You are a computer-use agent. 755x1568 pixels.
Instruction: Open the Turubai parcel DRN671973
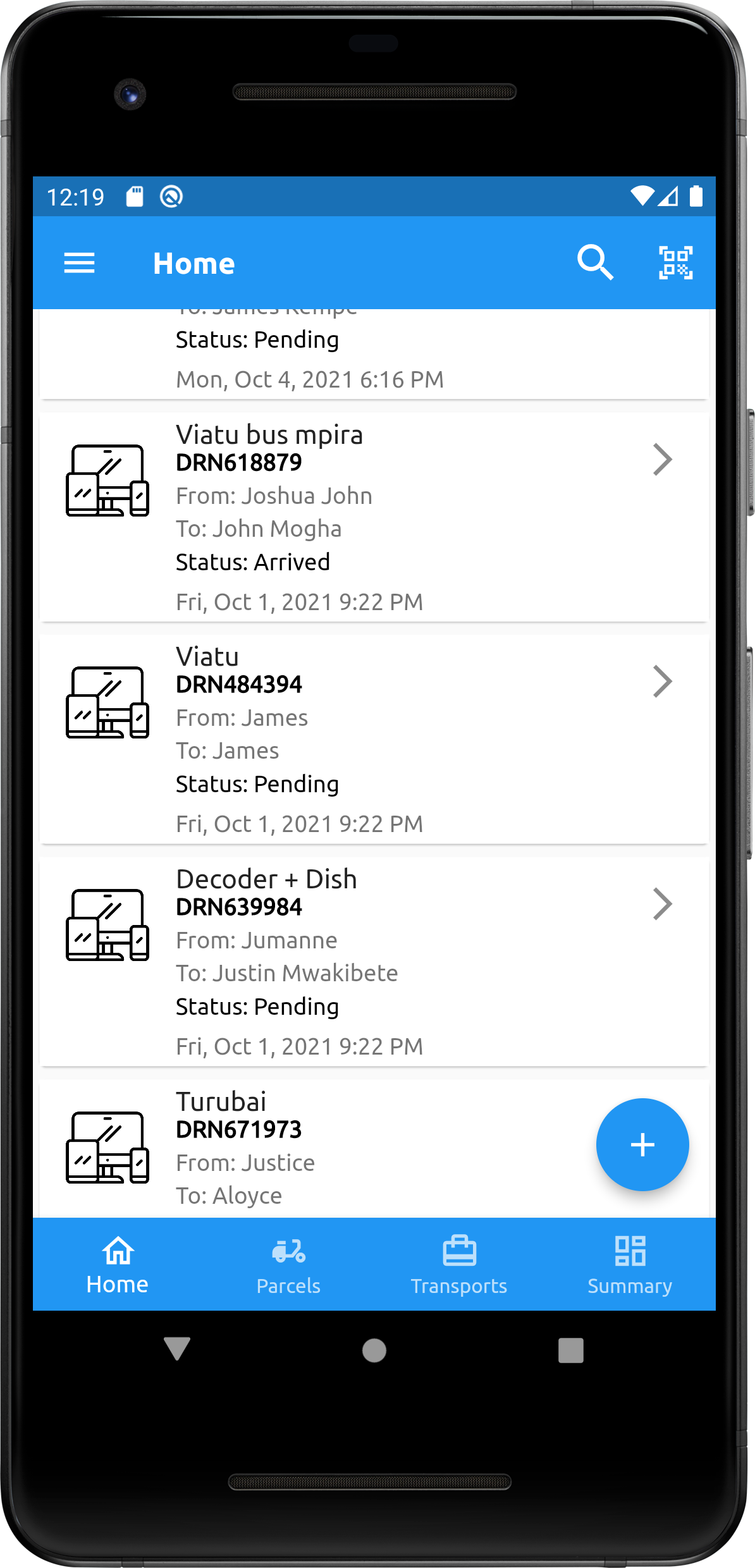tap(316, 1148)
